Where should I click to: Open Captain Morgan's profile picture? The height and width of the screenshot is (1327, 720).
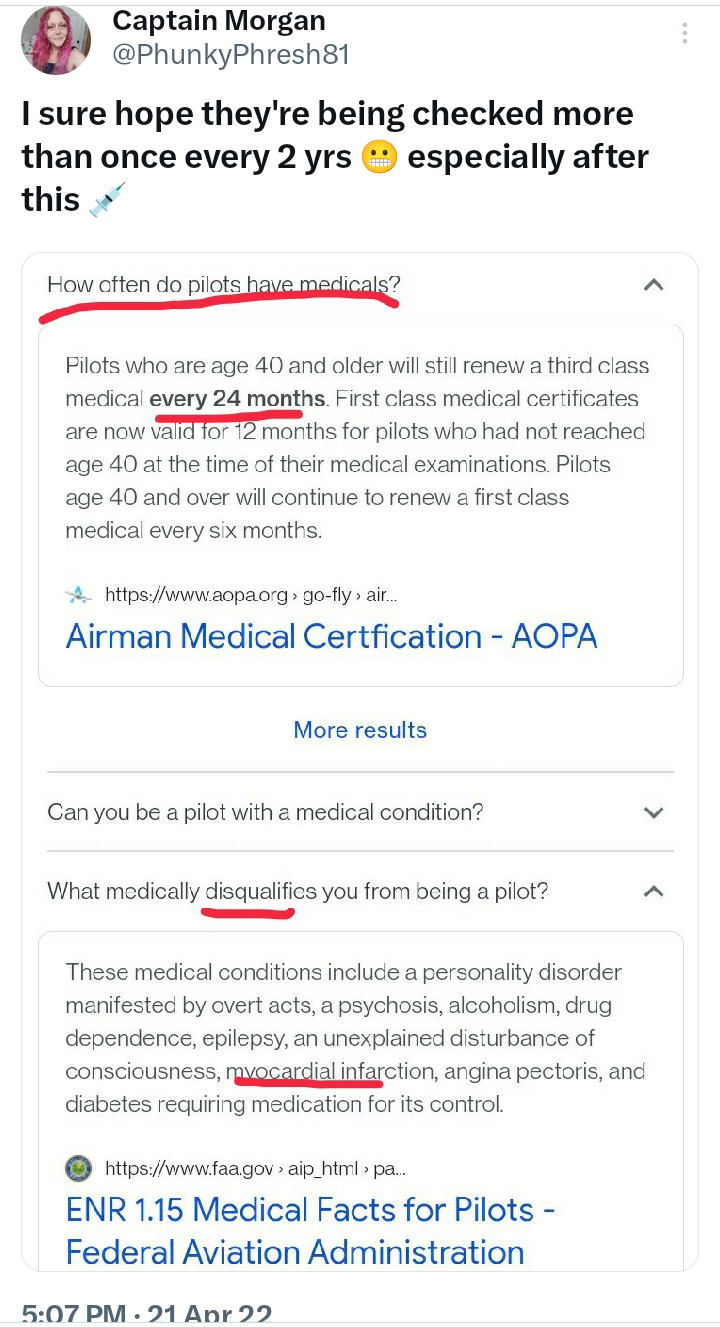[x=56, y=40]
